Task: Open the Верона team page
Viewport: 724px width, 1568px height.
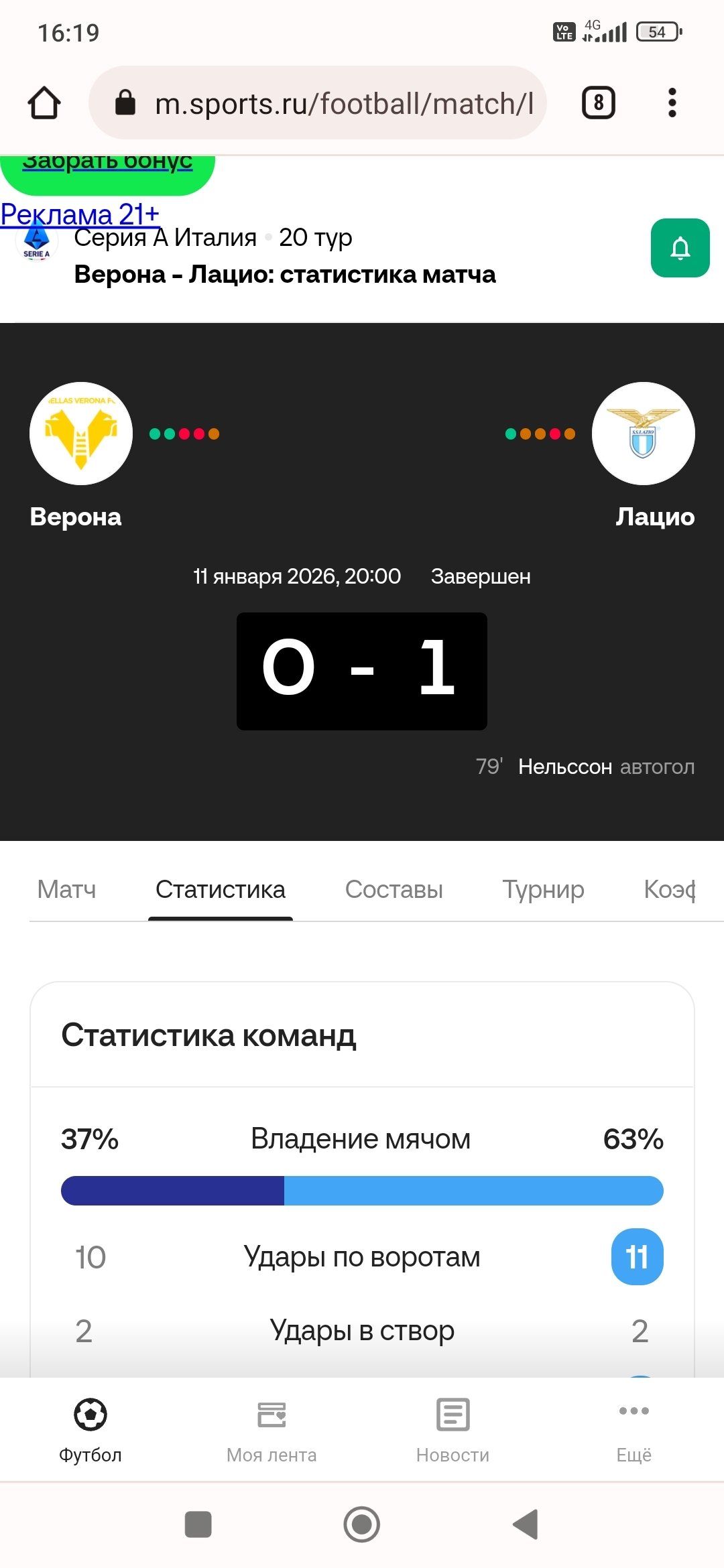Action: (x=80, y=434)
